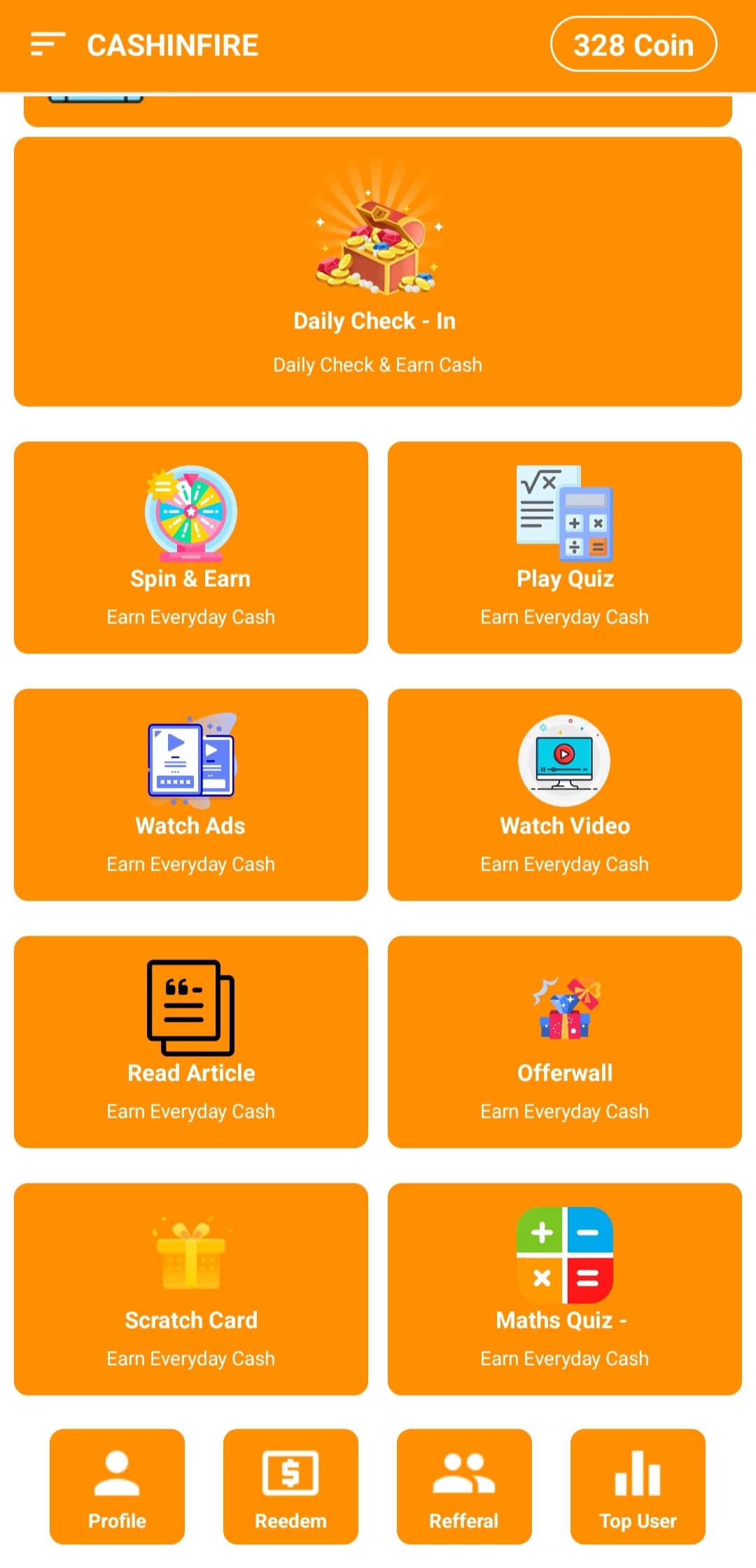The image size is (756, 1568).
Task: Open the Offerwall card
Action: tap(565, 1042)
